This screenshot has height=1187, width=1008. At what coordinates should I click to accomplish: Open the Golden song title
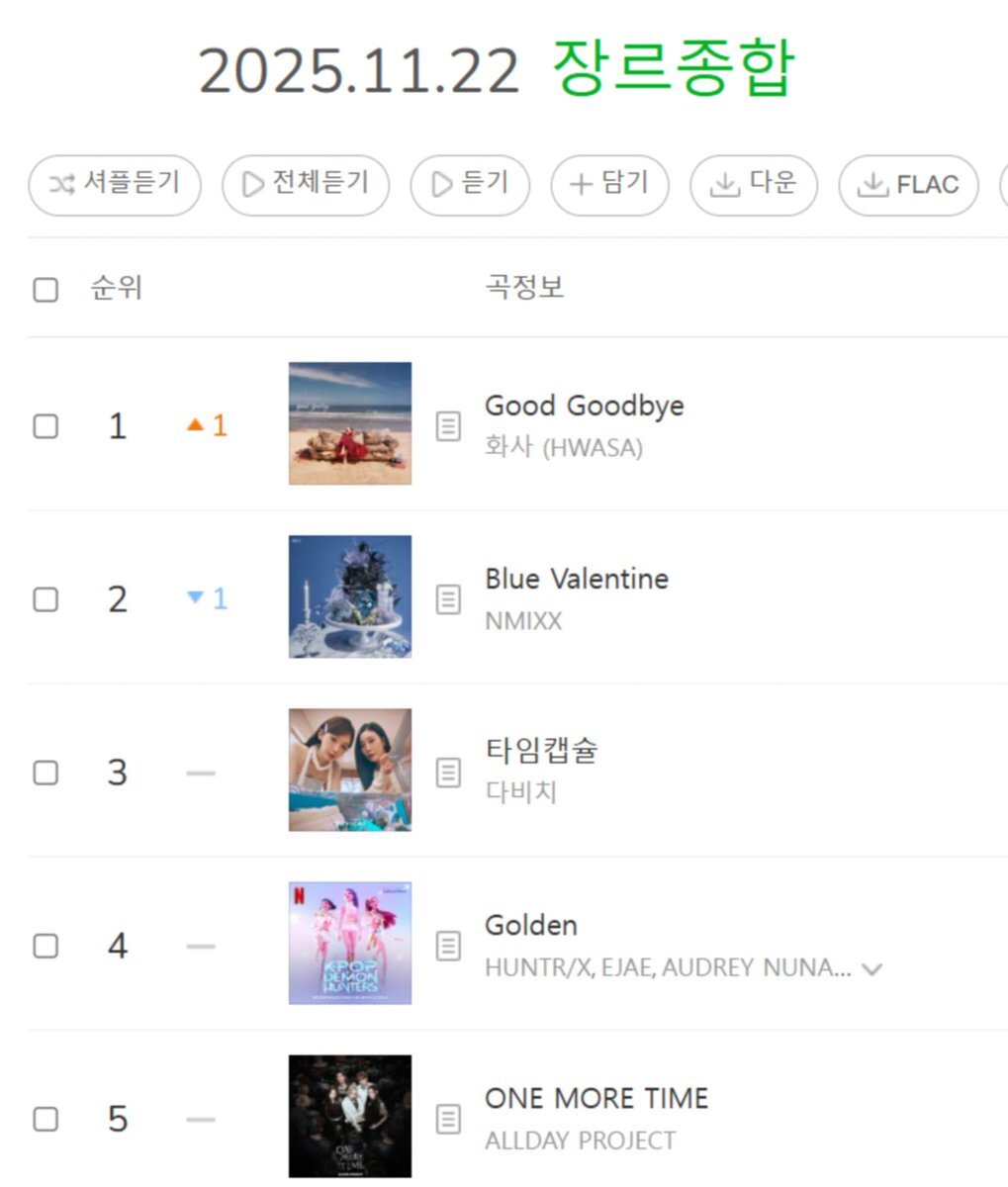[531, 926]
